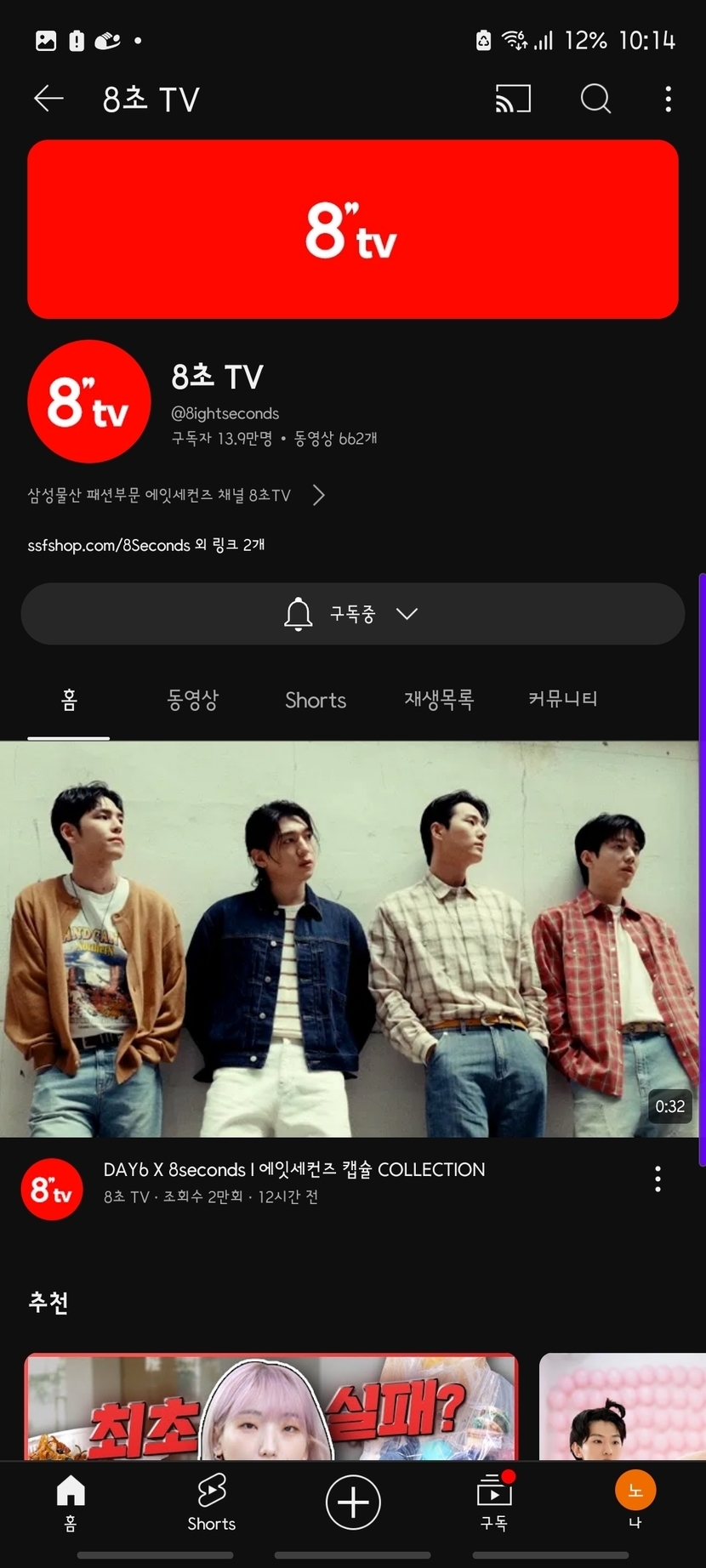The image size is (706, 1568).
Task: Open the 나 profile tab
Action: coord(635,1502)
